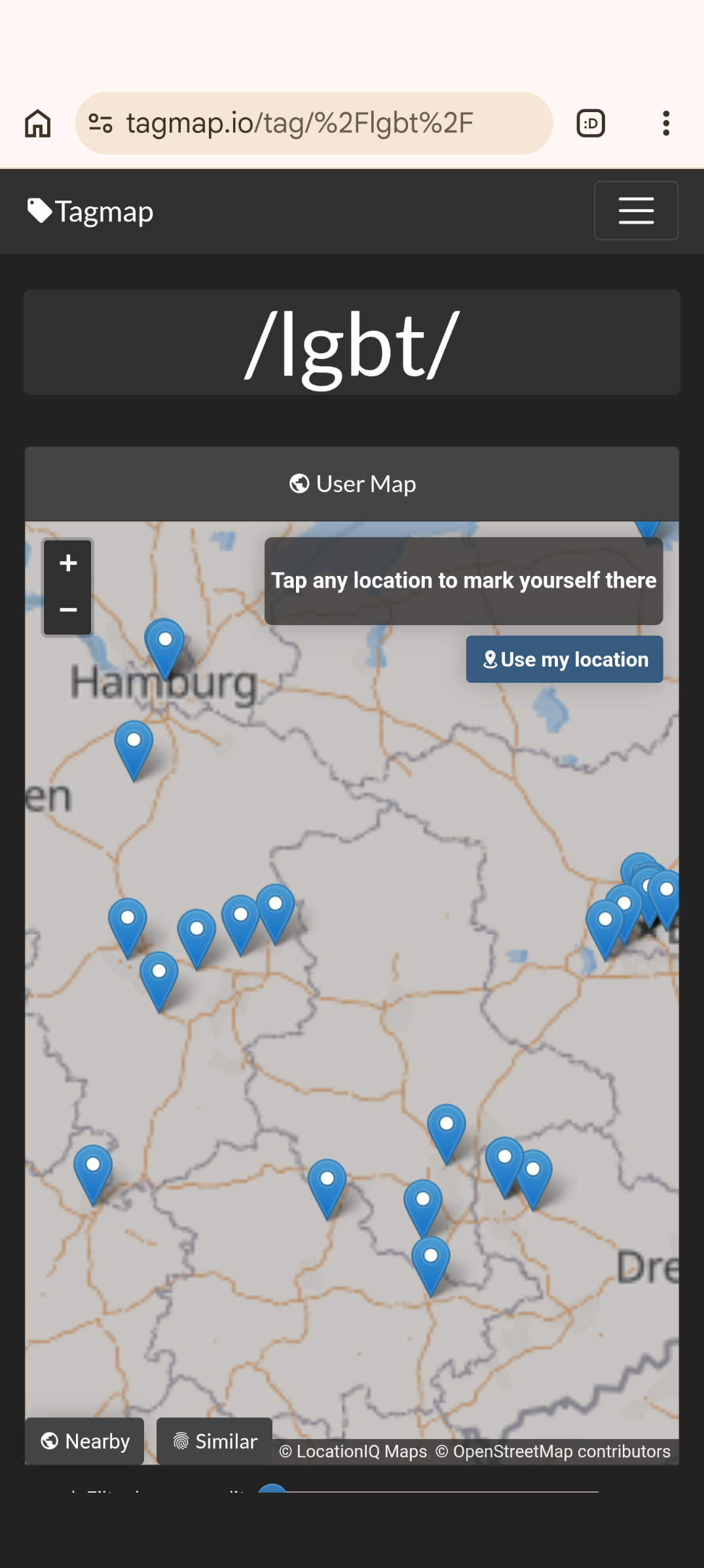Viewport: 704px width, 1568px height.
Task: Open the LocationIQ Maps attribution link
Action: pyautogui.click(x=353, y=1451)
